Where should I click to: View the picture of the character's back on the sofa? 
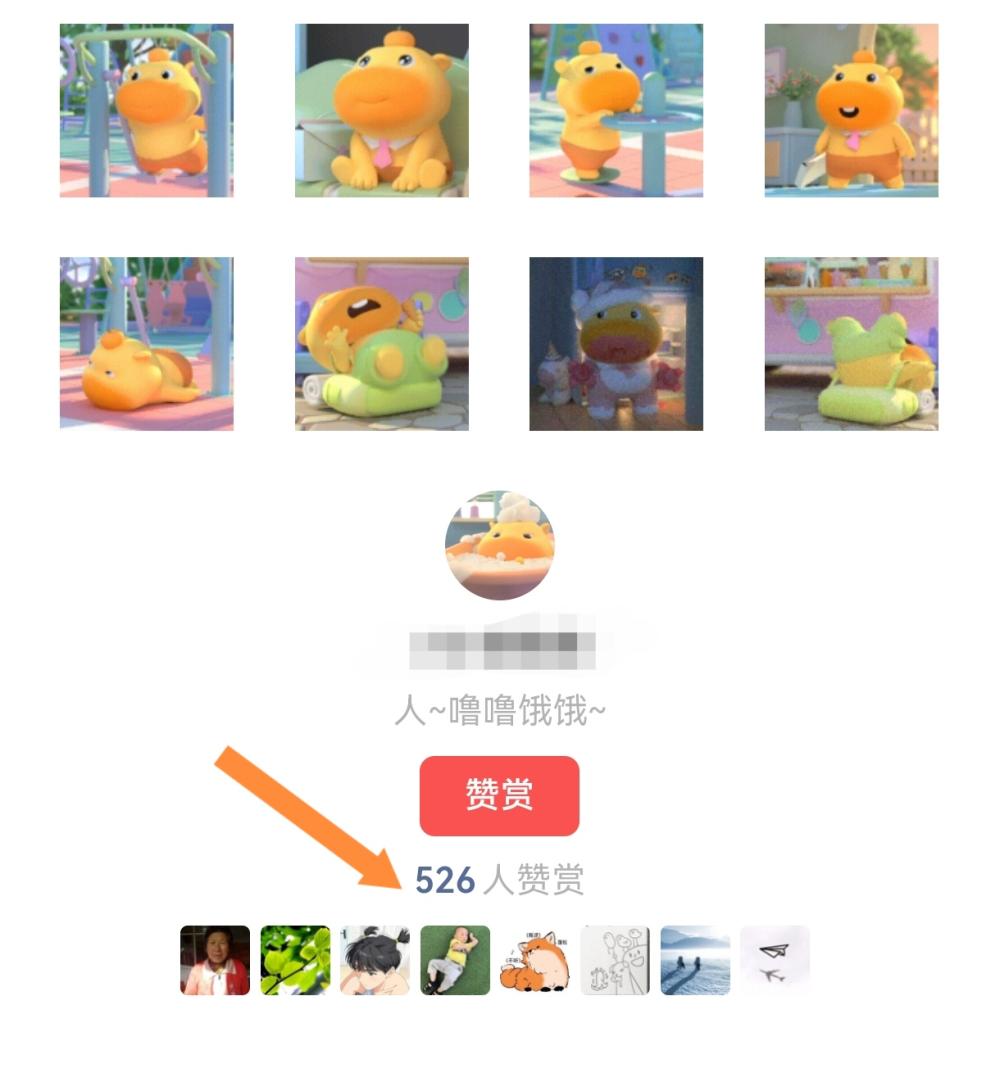(851, 344)
